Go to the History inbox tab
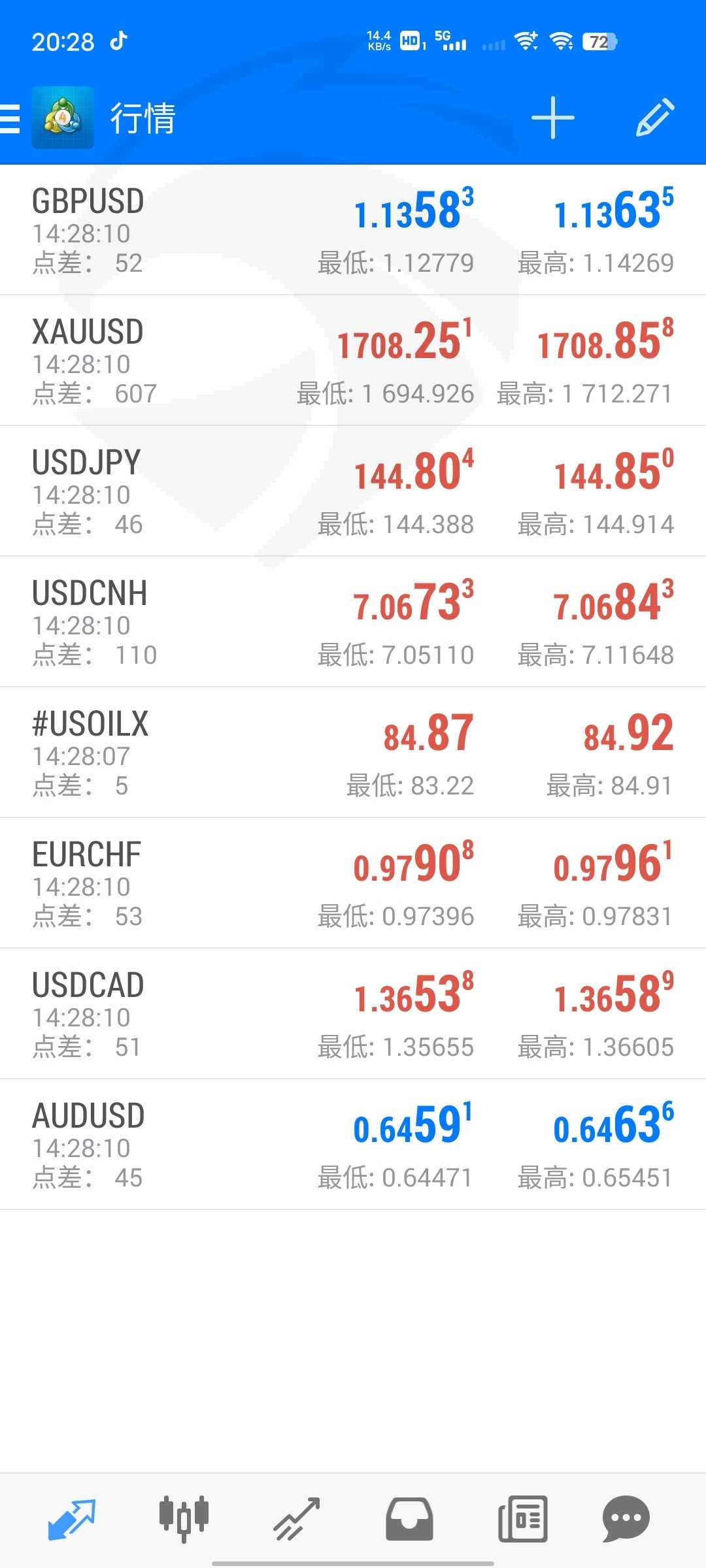This screenshot has width=706, height=1568. click(409, 1519)
